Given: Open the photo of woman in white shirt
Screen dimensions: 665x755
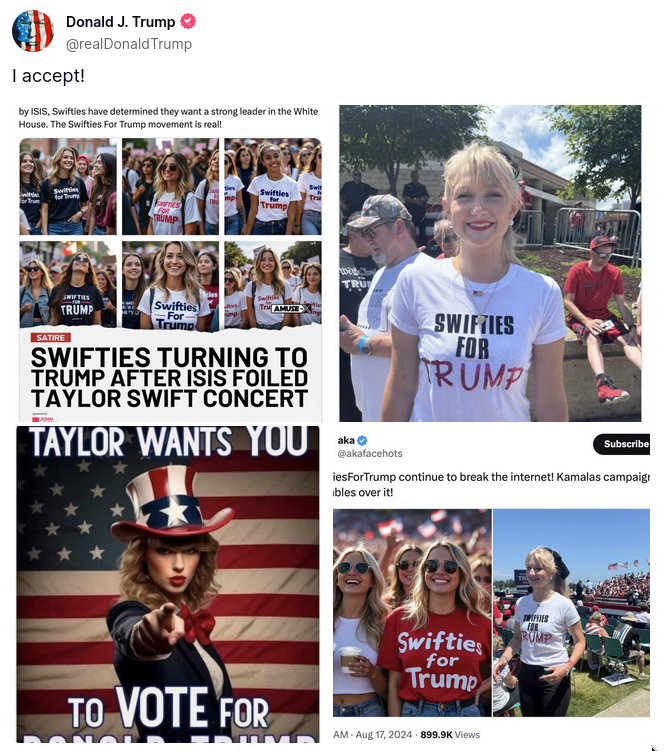Looking at the screenshot, I should point(490,263).
